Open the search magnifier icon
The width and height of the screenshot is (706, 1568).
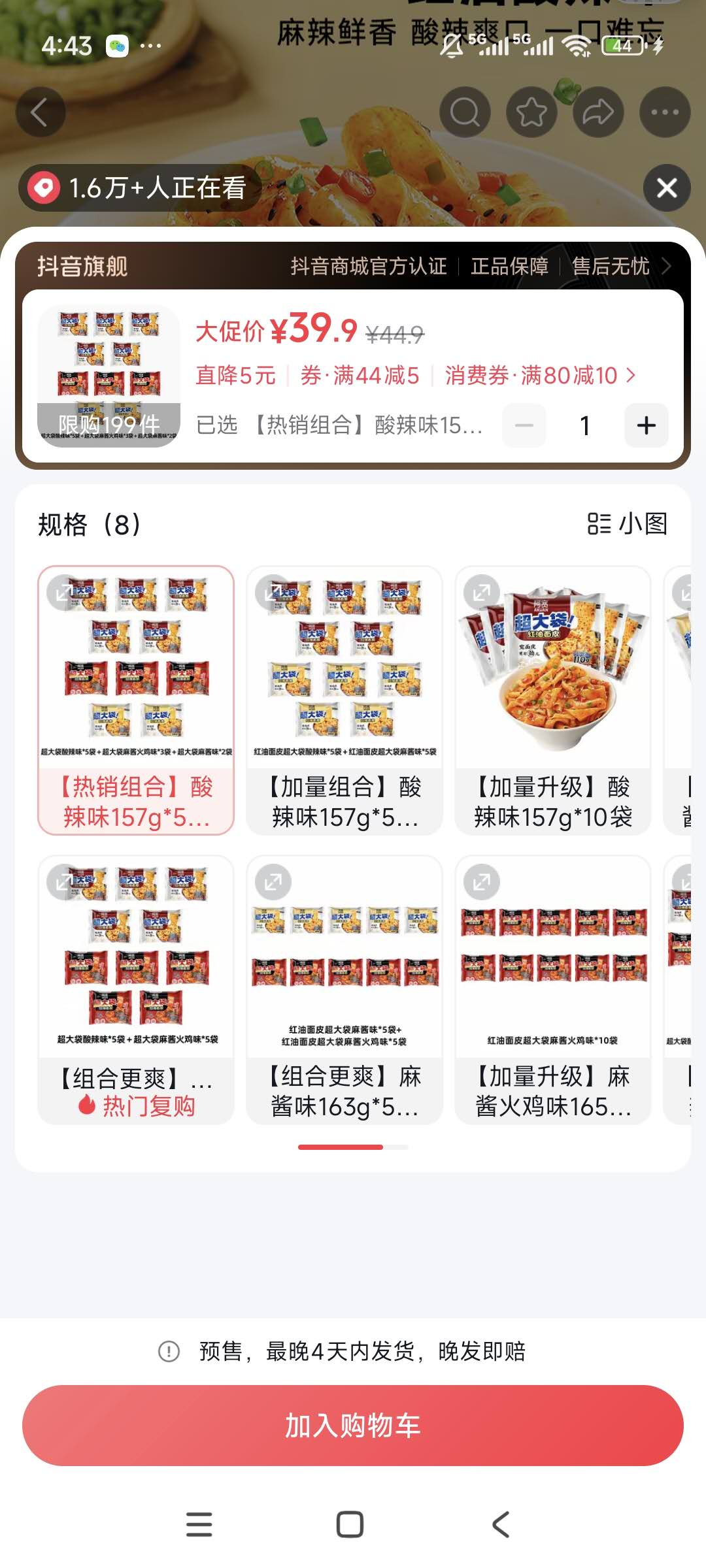(465, 112)
